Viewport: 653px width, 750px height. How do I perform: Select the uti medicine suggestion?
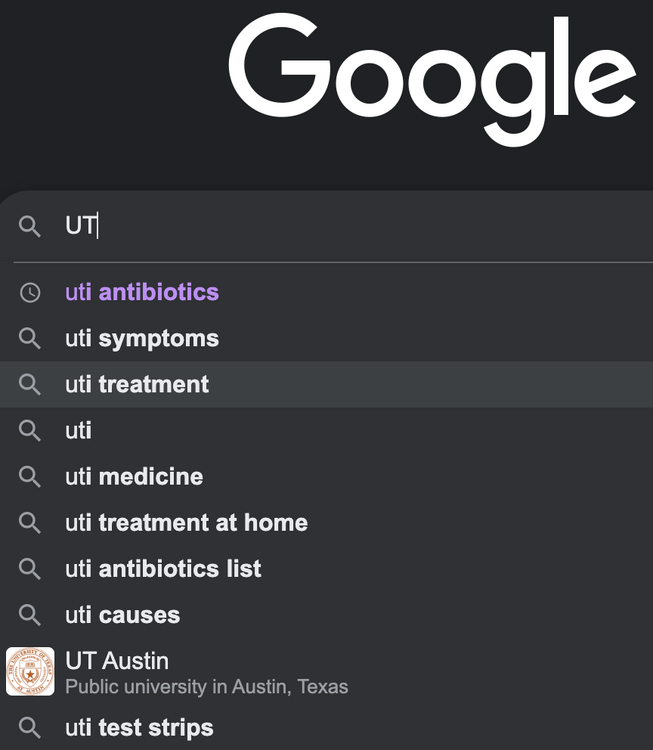[134, 476]
